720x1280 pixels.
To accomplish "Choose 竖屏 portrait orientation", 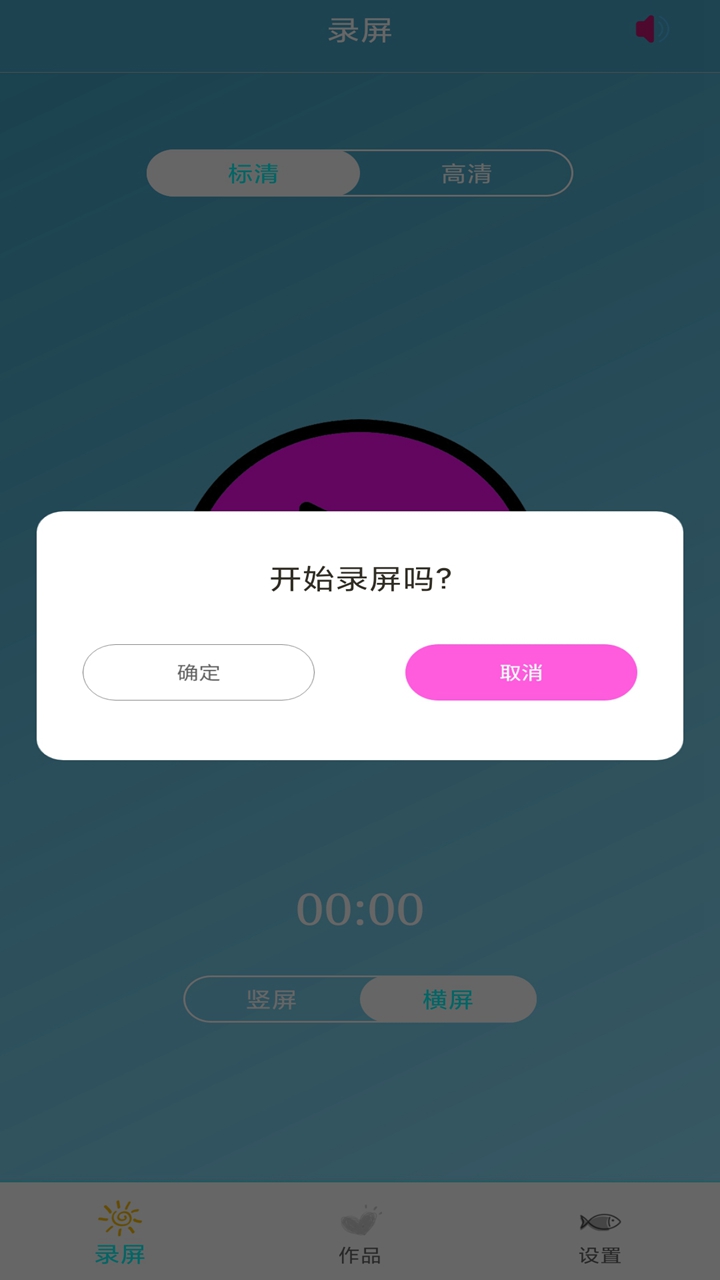I will click(x=271, y=998).
